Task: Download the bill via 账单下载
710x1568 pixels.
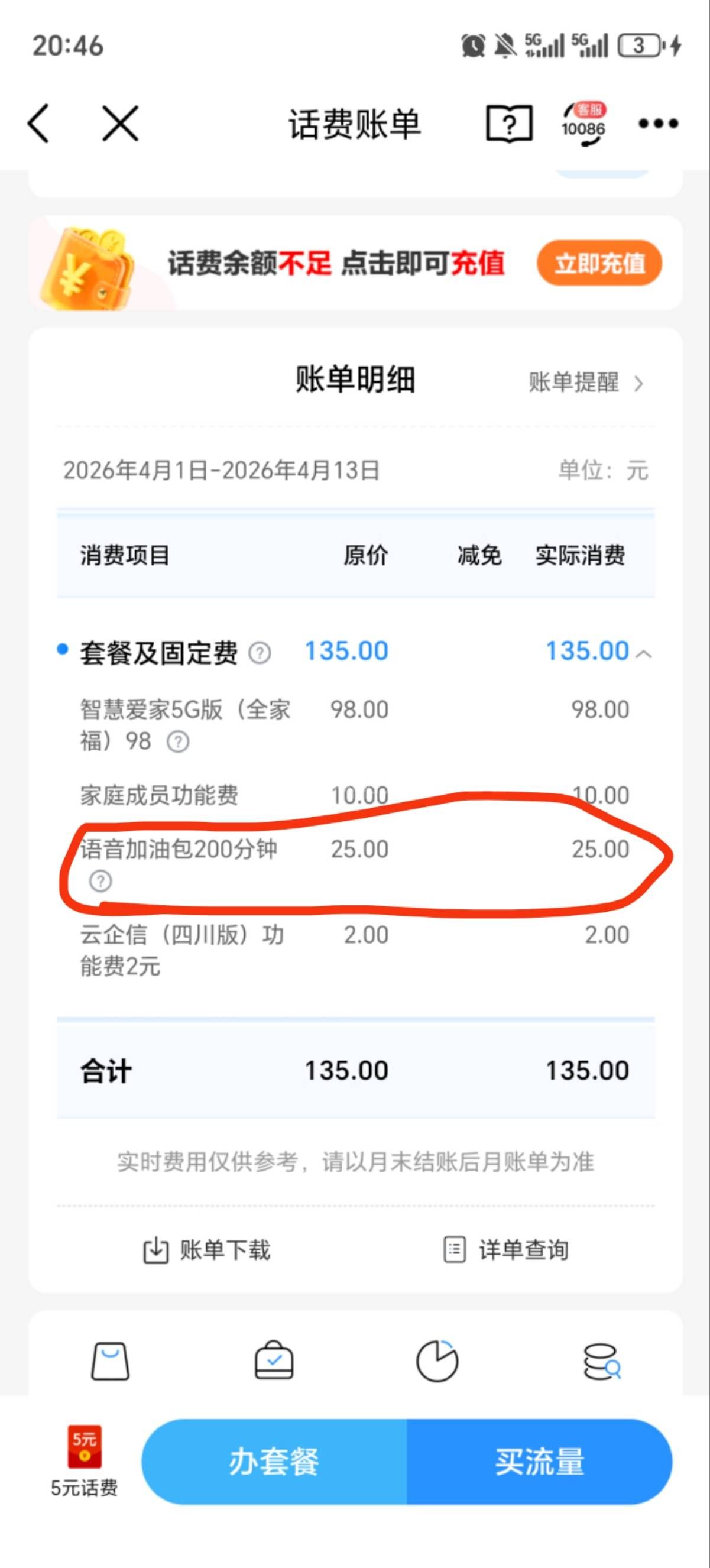Action: click(x=207, y=1250)
